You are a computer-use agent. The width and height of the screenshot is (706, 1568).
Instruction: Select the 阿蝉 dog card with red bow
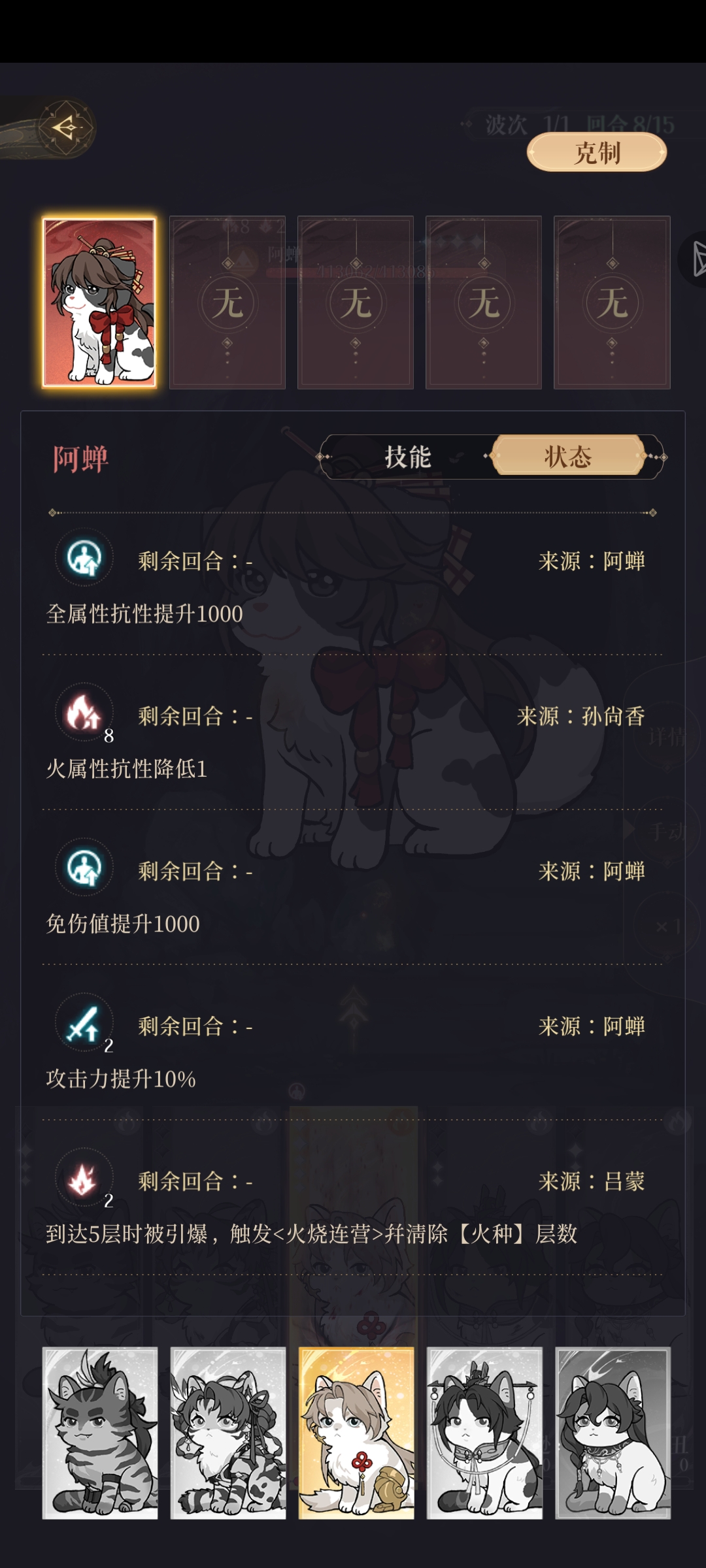click(99, 302)
